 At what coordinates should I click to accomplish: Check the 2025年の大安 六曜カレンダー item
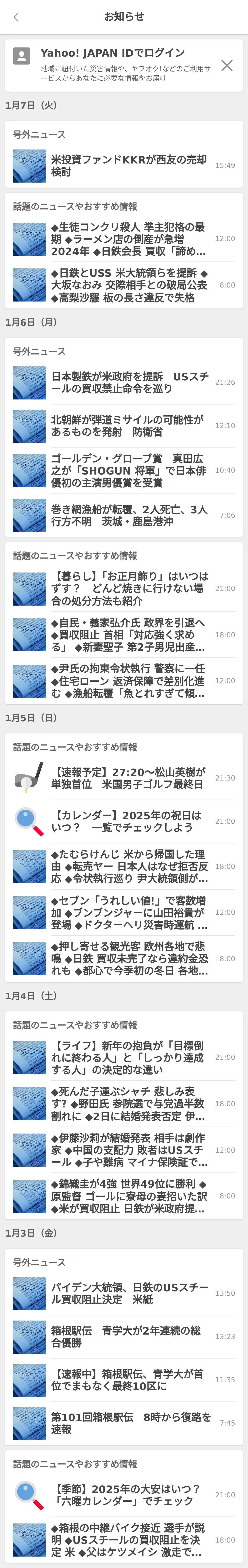tap(129, 1495)
